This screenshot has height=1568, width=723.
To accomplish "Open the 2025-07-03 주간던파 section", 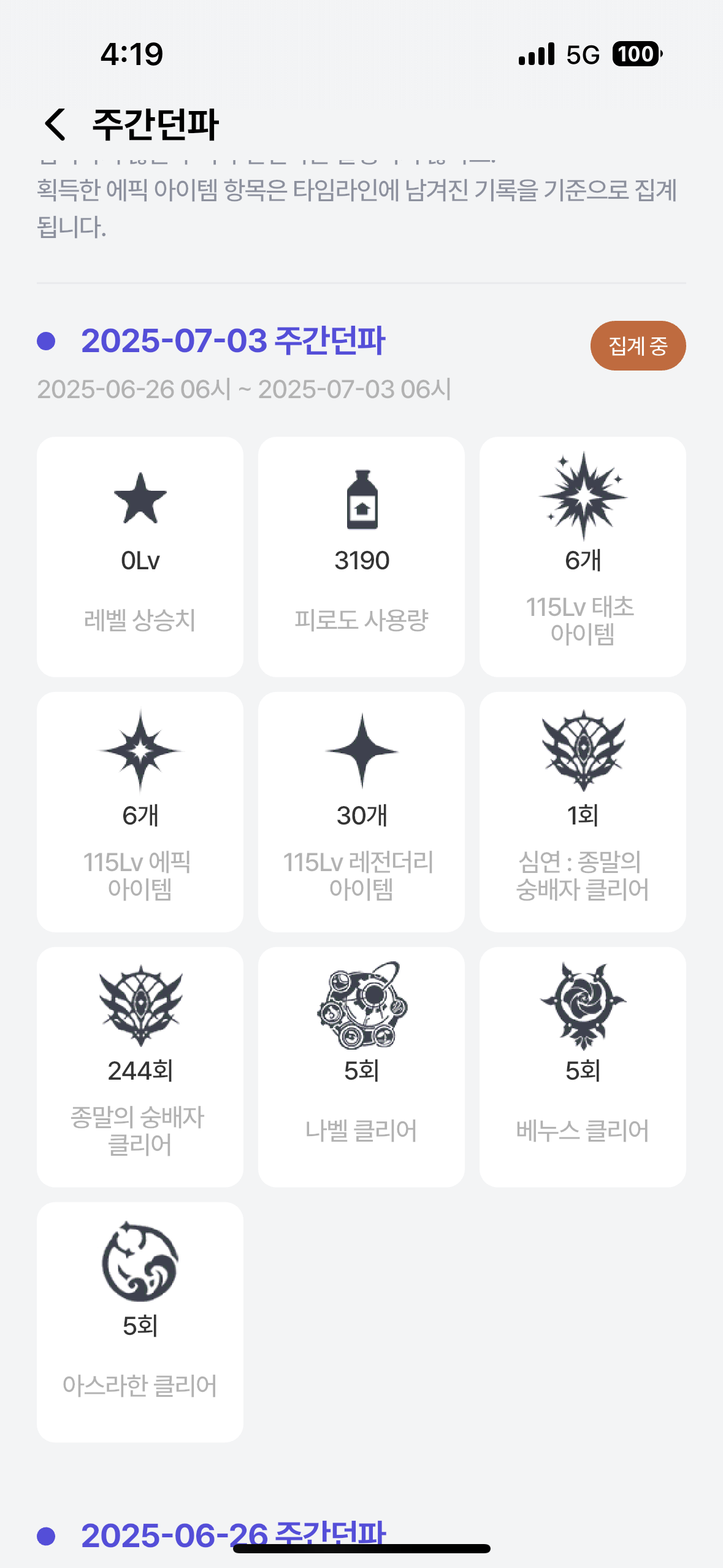I will 233,341.
